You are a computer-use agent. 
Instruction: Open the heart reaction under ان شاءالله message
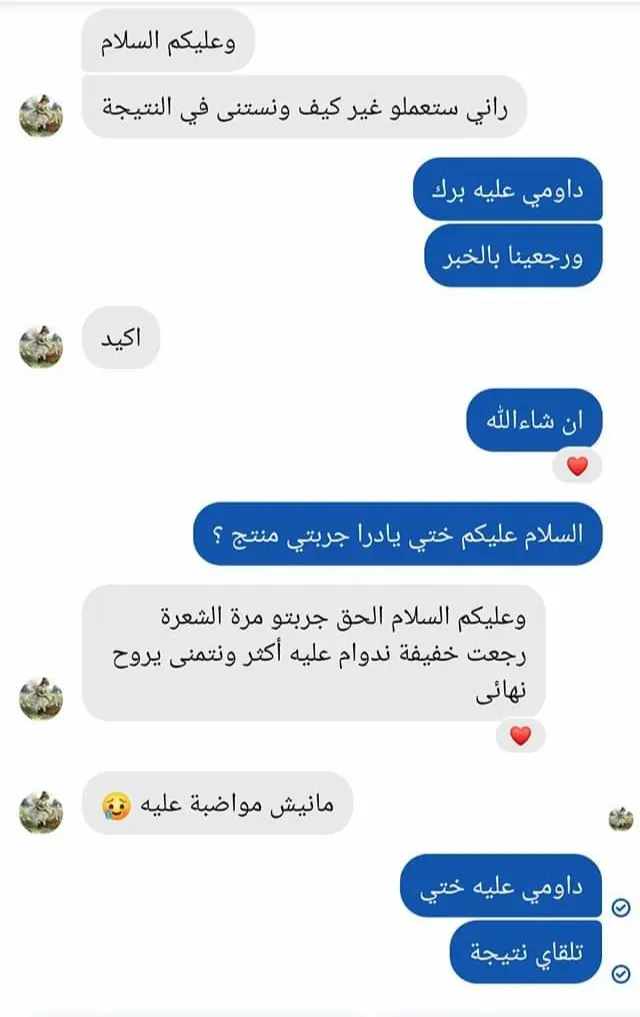point(577,466)
